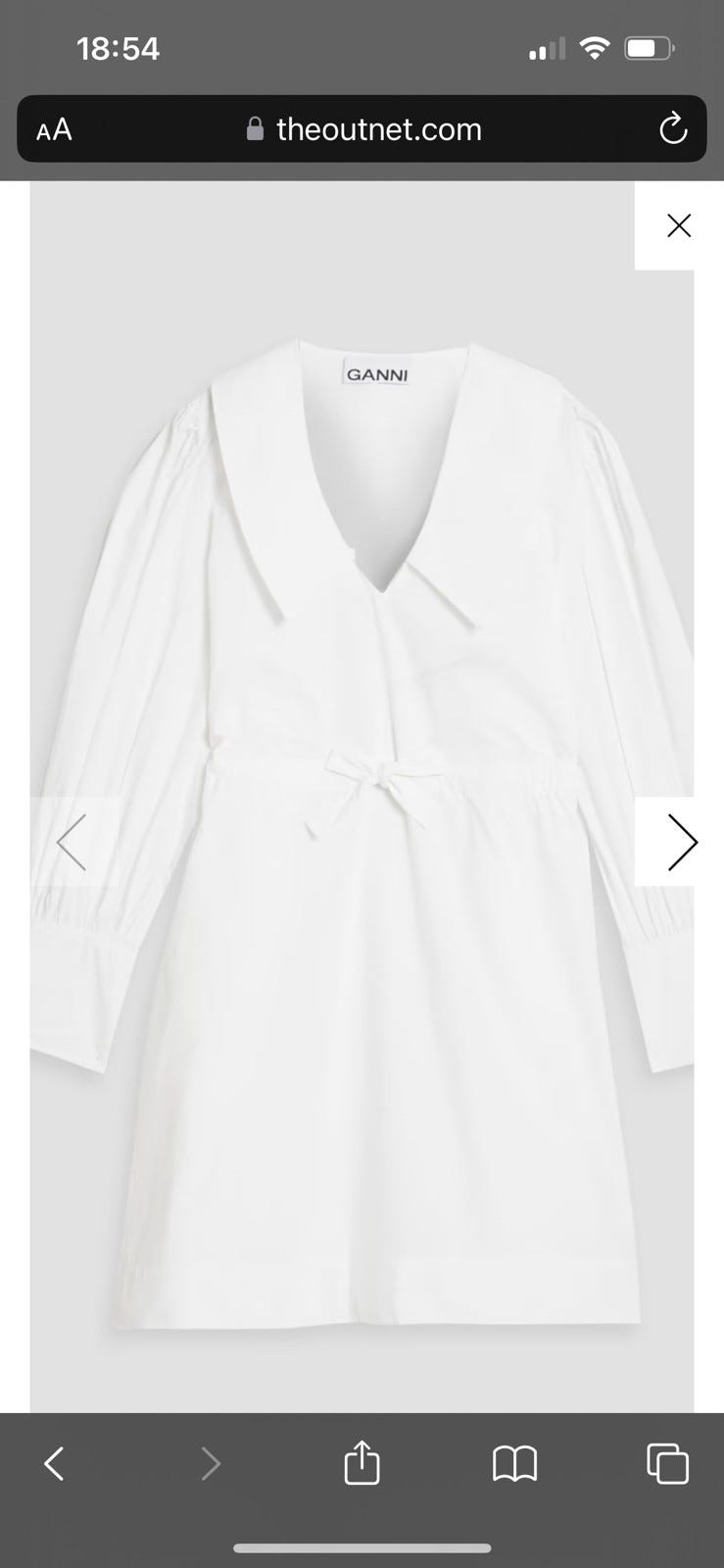Reload the theoutnet.com page
This screenshot has height=1568, width=724.
pyautogui.click(x=673, y=128)
